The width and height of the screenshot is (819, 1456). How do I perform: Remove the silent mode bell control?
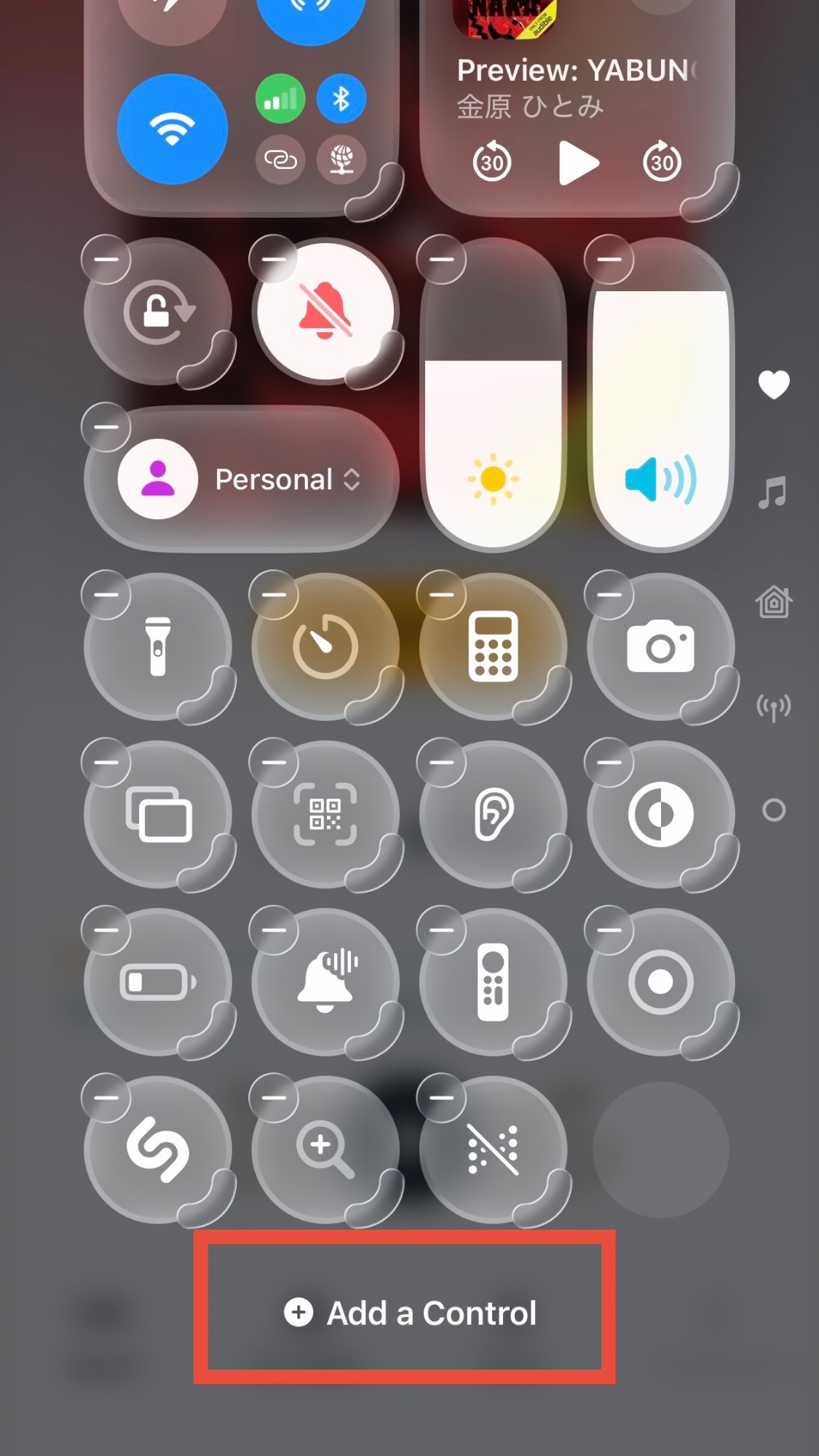[x=274, y=259]
